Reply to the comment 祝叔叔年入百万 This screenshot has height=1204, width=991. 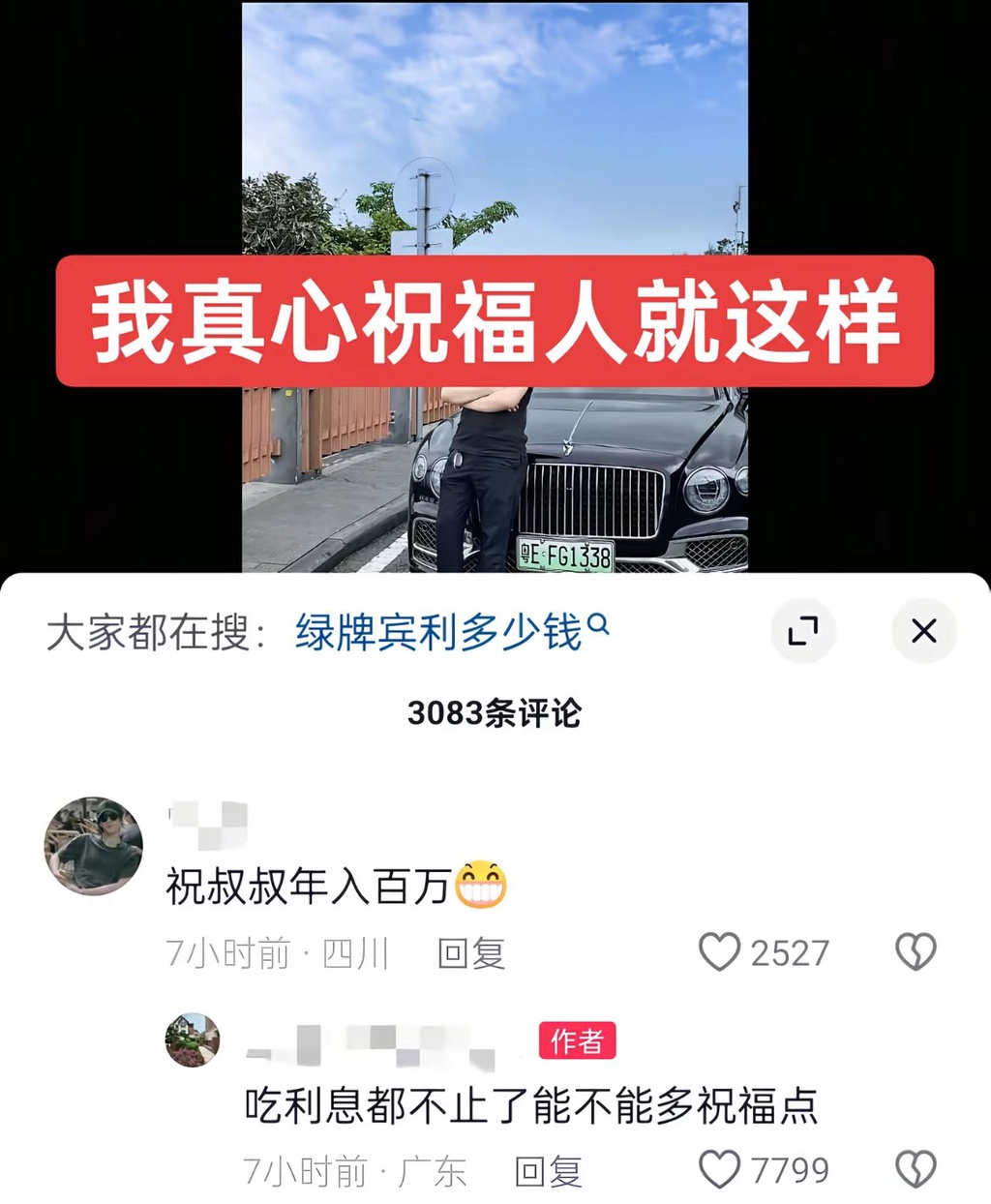click(x=471, y=953)
